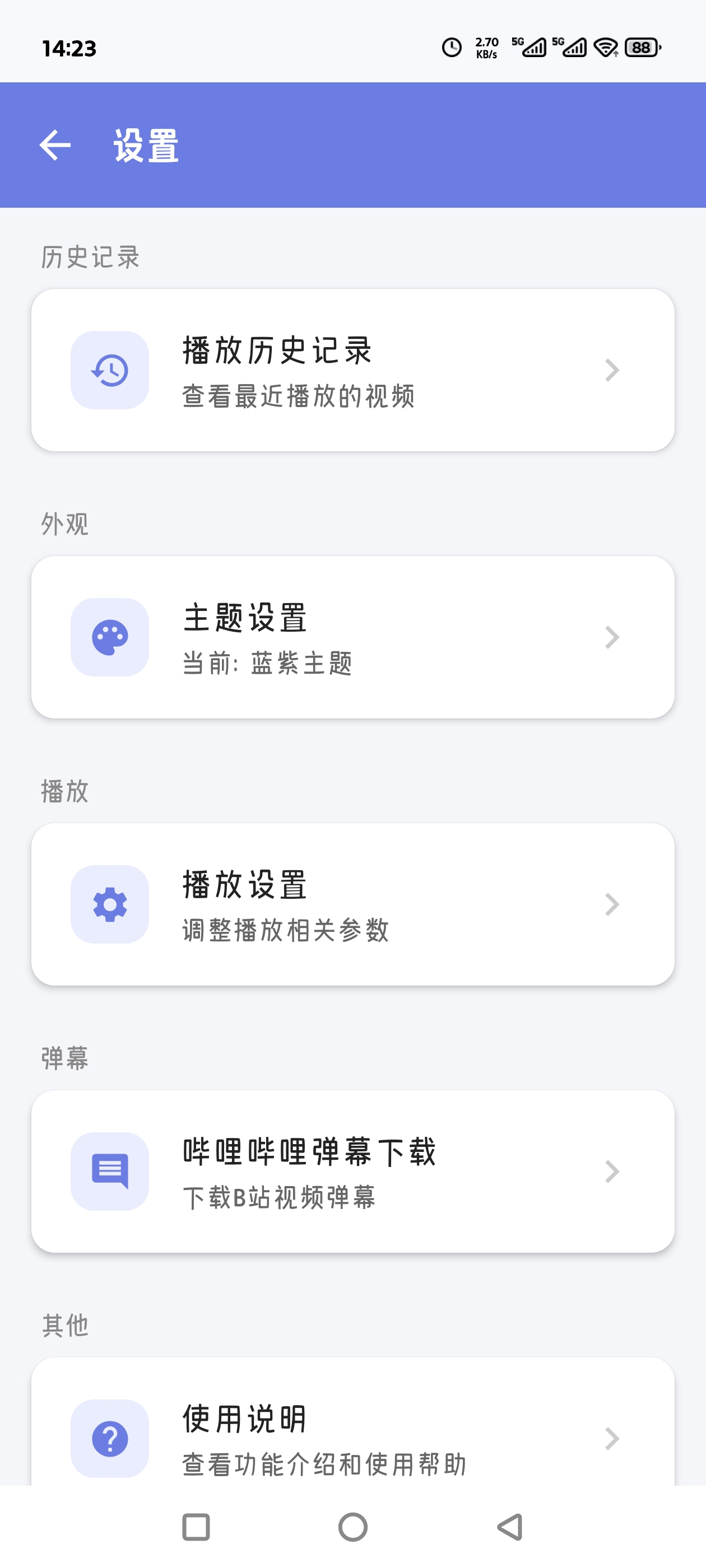Select the theme palette icon

[x=110, y=636]
